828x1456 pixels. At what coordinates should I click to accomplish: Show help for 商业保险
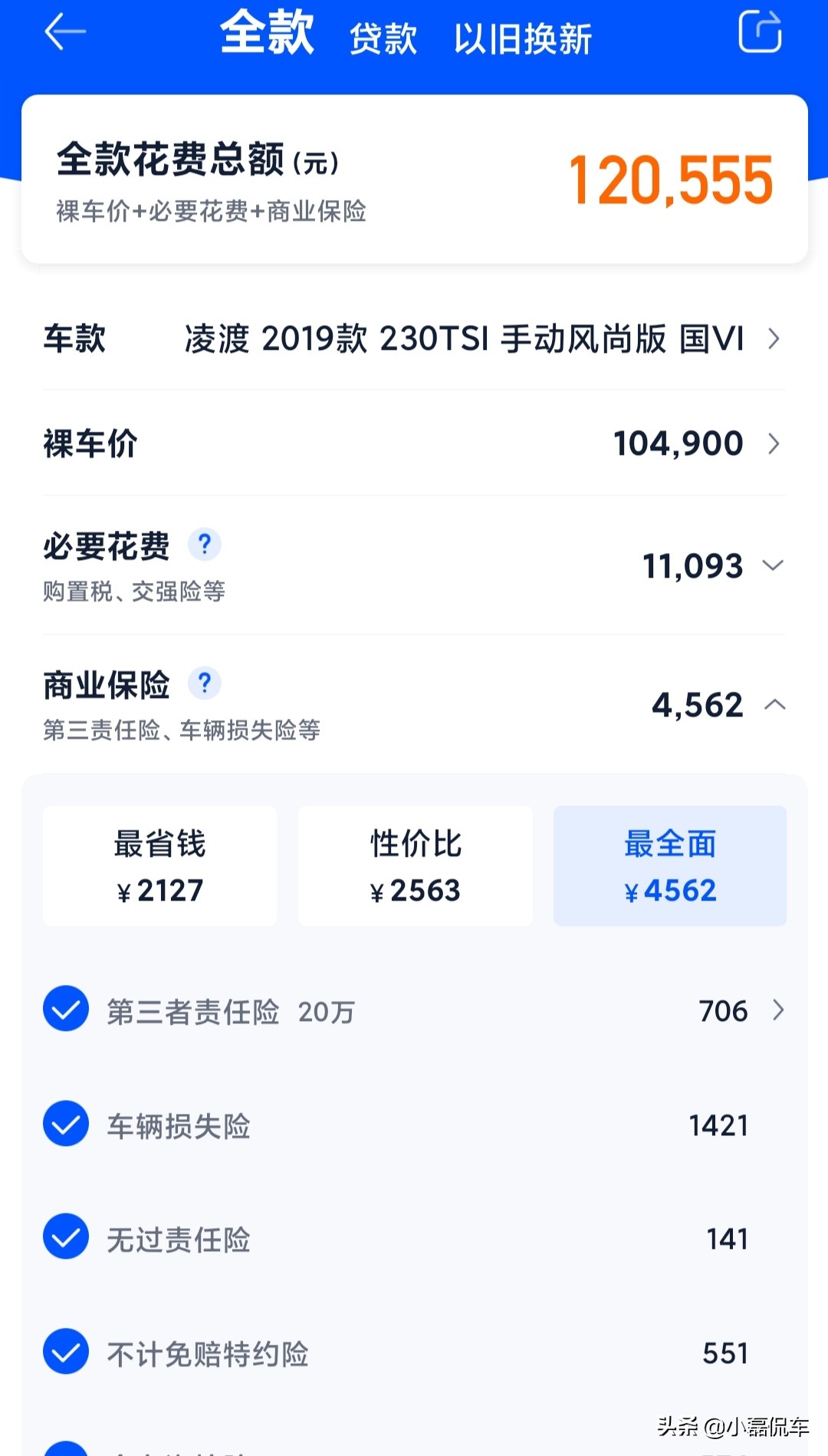(x=205, y=683)
